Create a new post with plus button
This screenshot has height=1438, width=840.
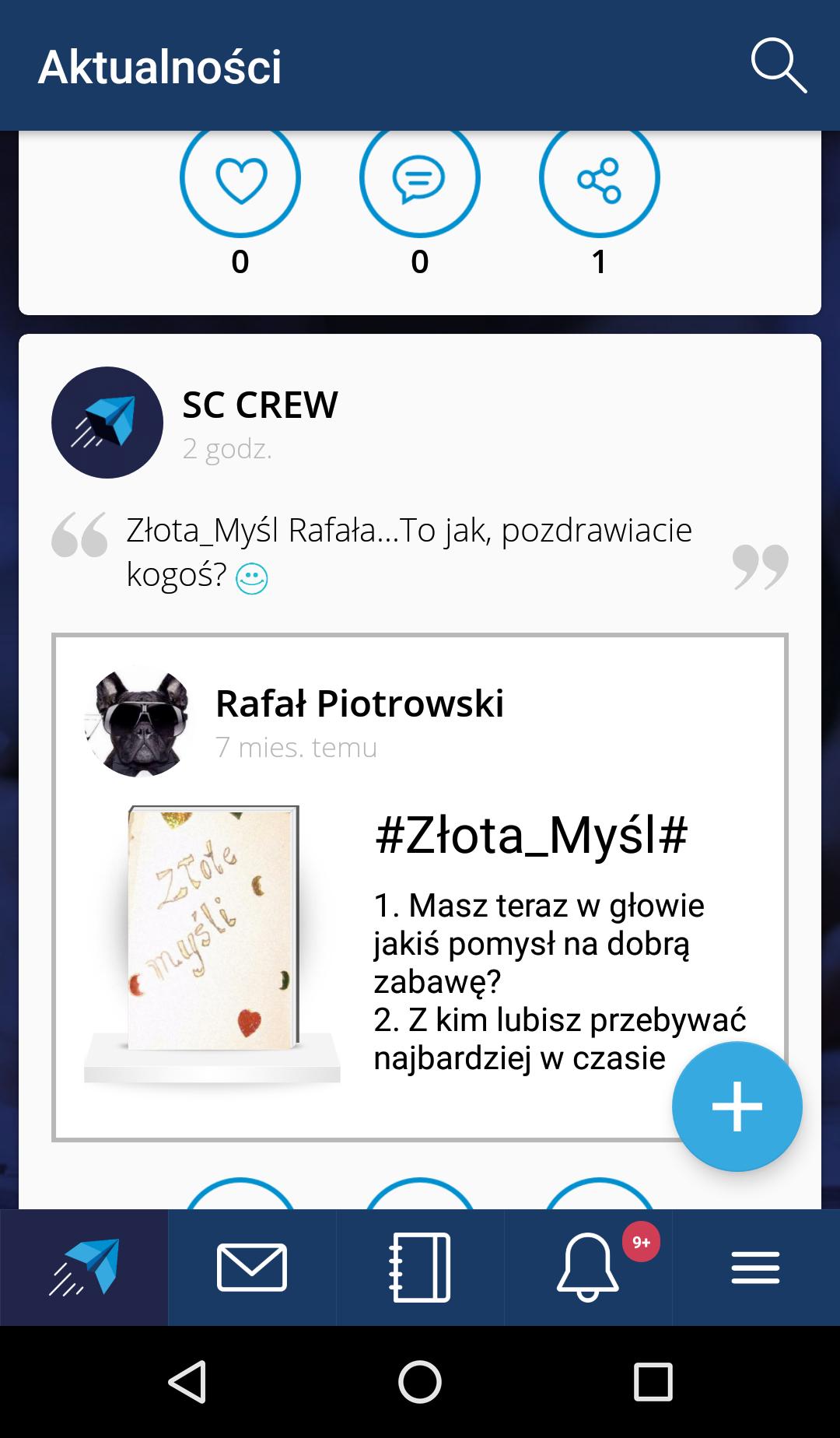point(737,1106)
